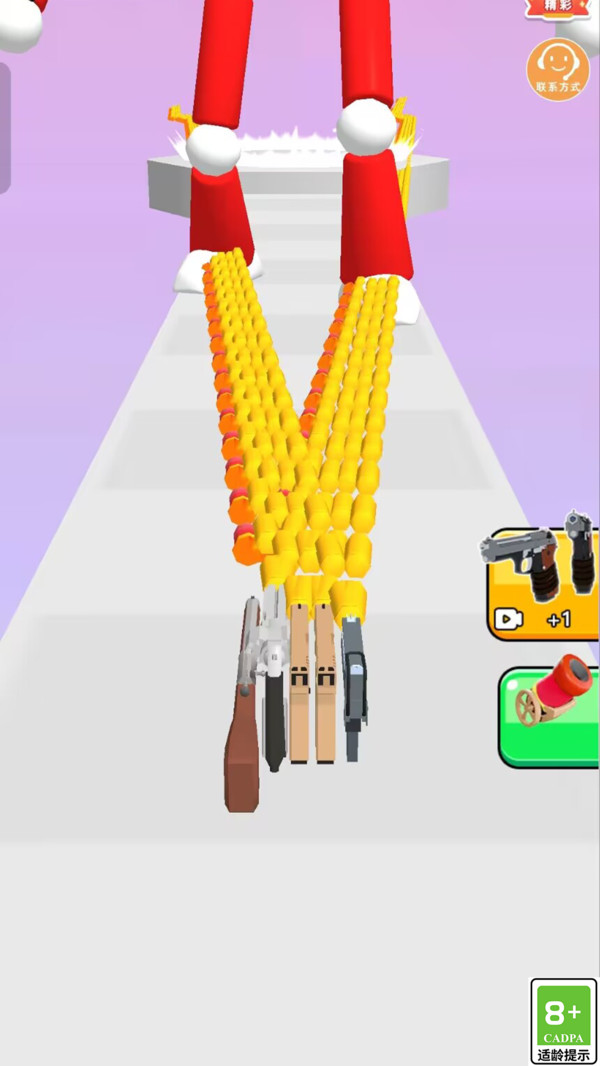Screen dimensions: 600x1066
Task: Select the green cannon button
Action: pyautogui.click(x=551, y=716)
